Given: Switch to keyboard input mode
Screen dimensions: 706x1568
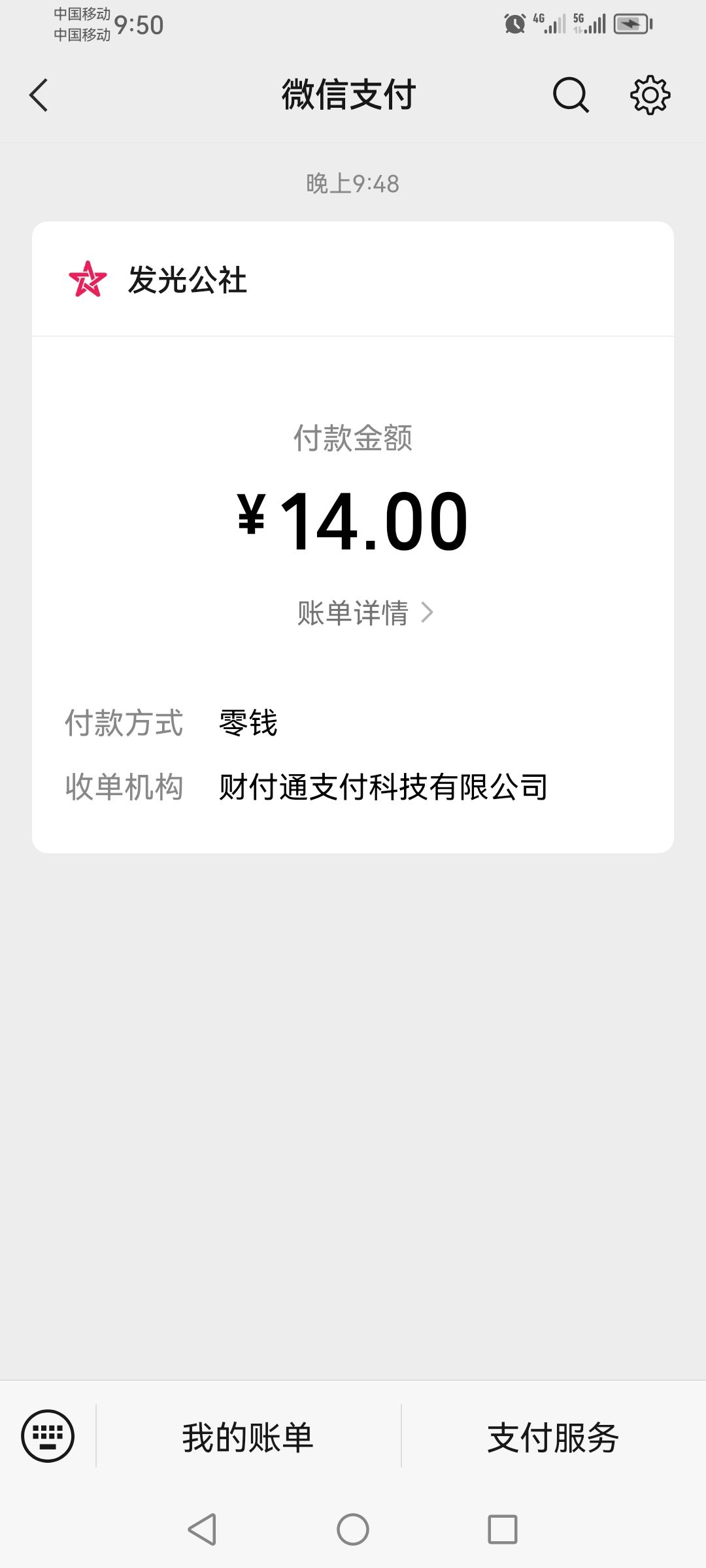Looking at the screenshot, I should coord(48,1435).
